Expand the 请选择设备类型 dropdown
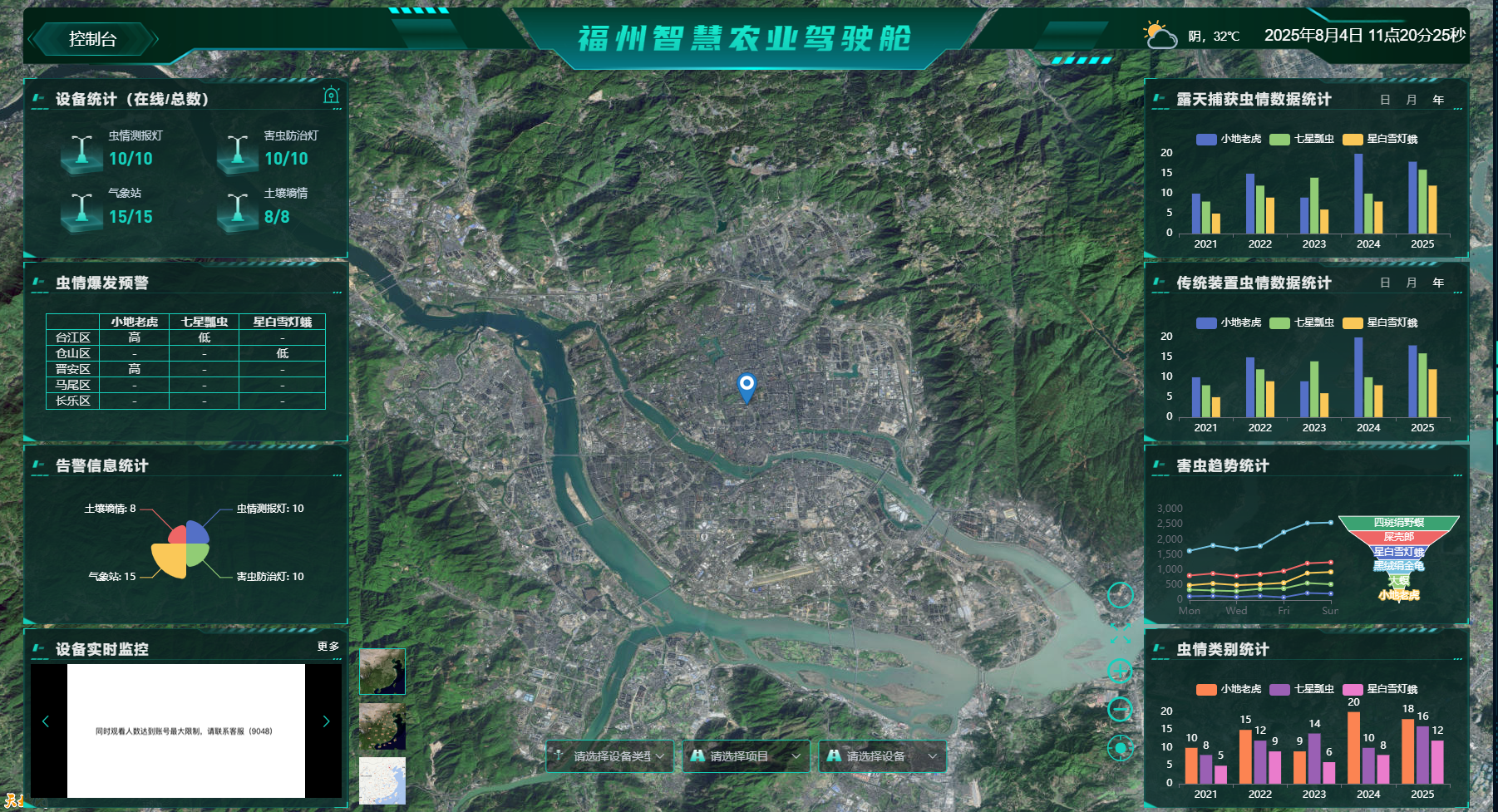This screenshot has width=1498, height=812. (x=610, y=756)
